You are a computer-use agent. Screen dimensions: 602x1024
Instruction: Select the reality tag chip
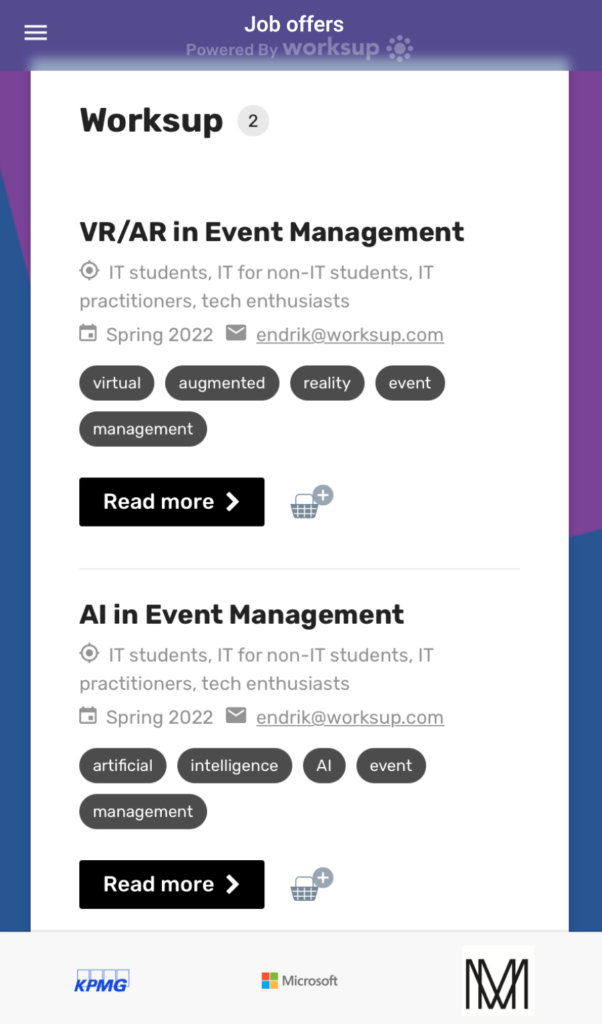coord(327,383)
